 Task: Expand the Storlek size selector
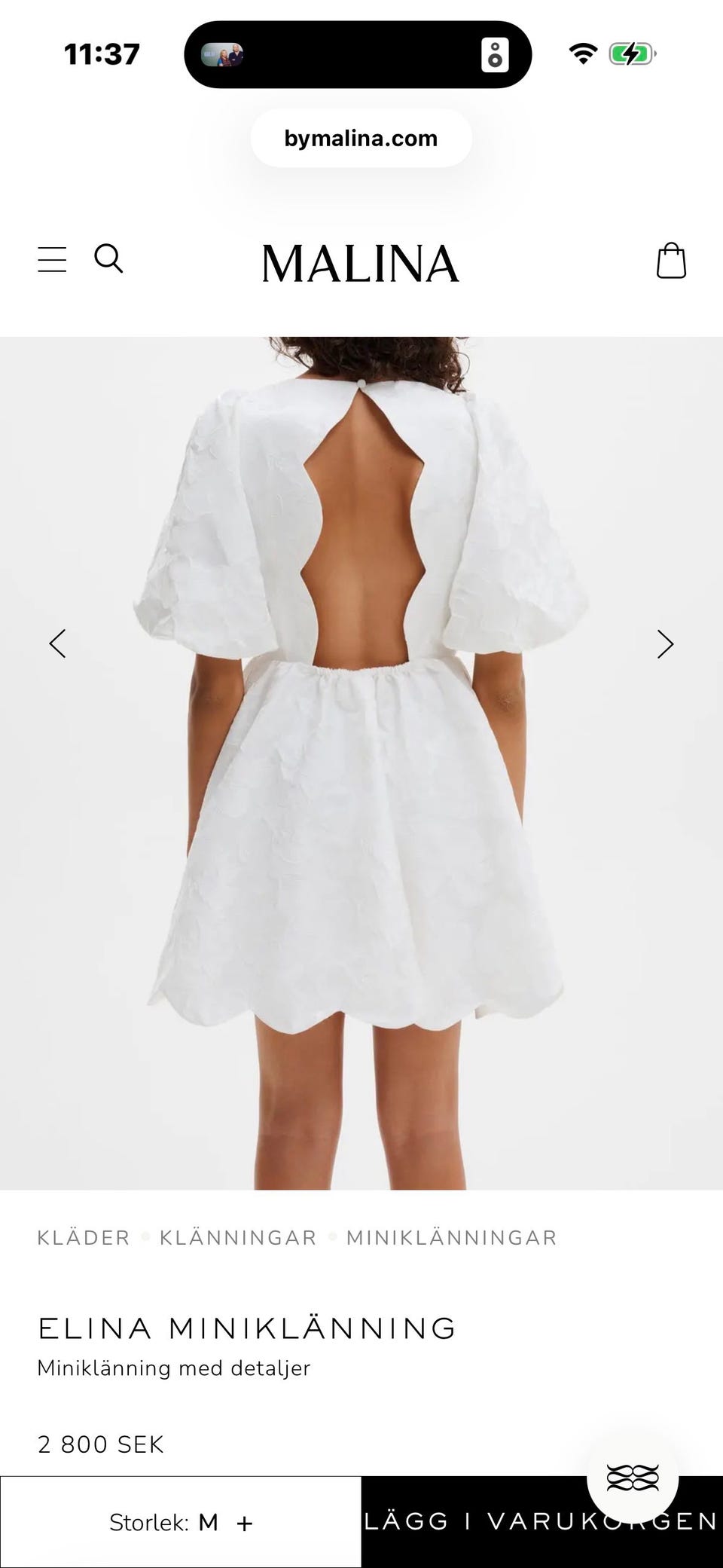[181, 1523]
